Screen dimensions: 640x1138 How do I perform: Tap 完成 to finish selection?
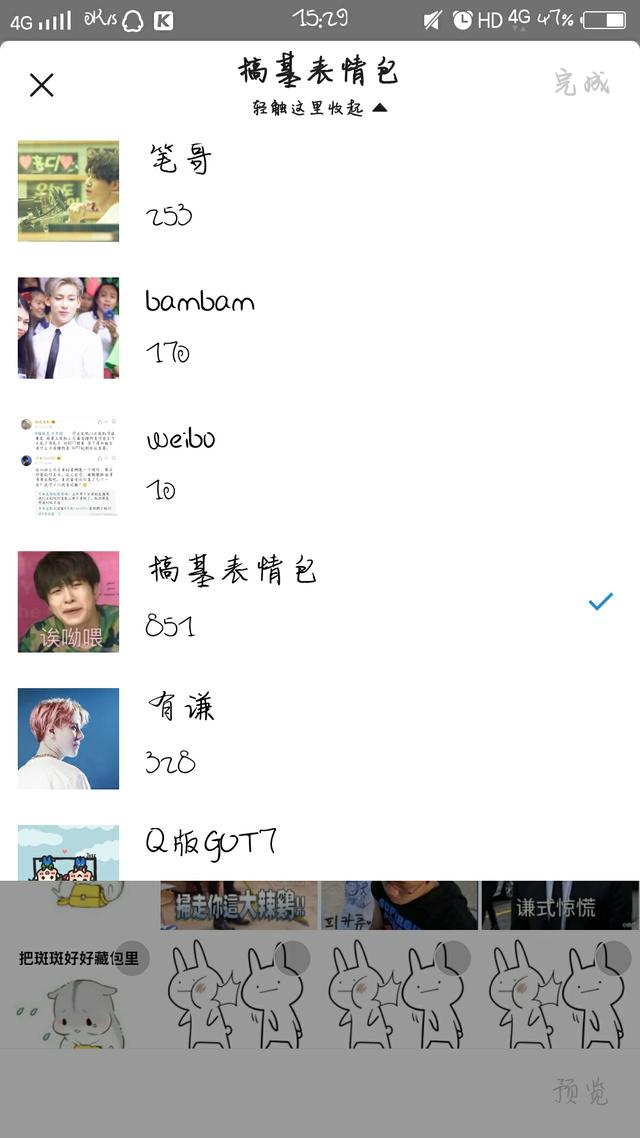(x=581, y=83)
